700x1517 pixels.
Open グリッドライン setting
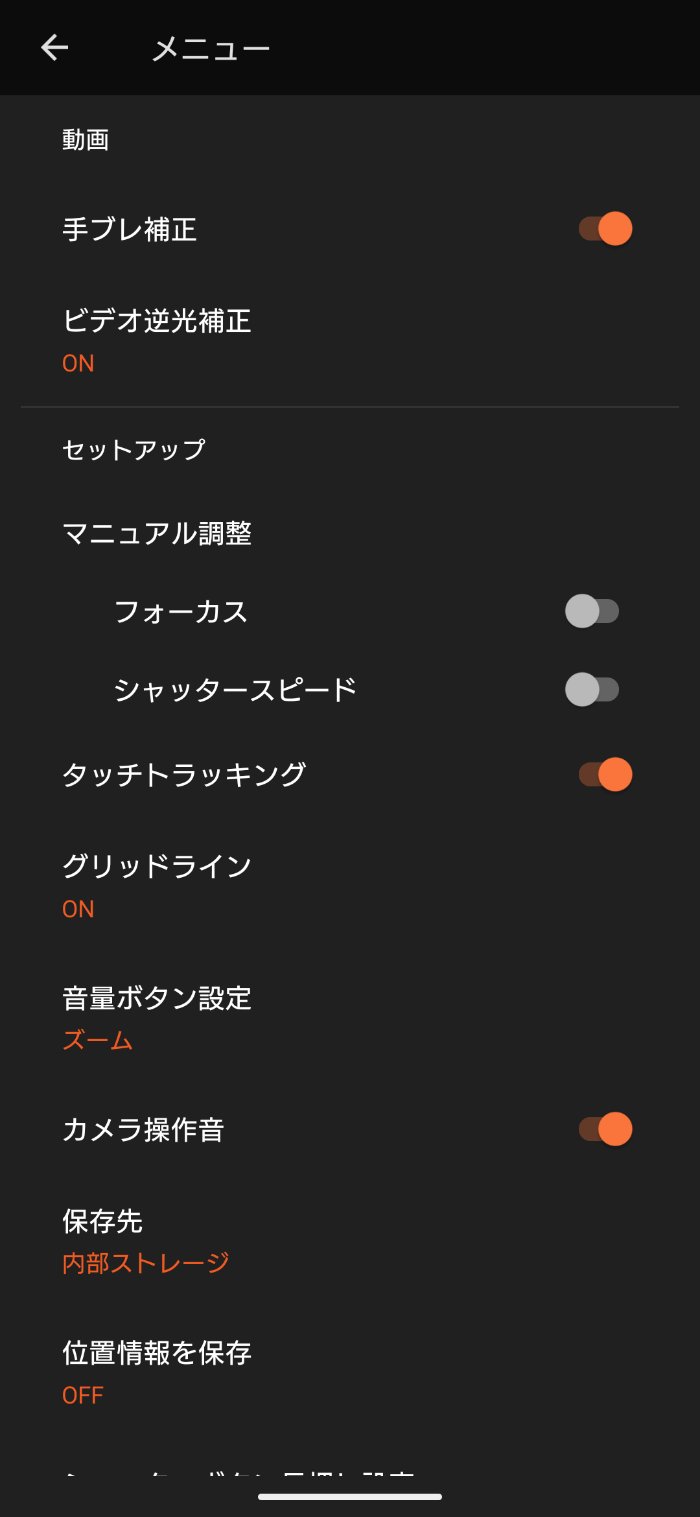point(156,885)
